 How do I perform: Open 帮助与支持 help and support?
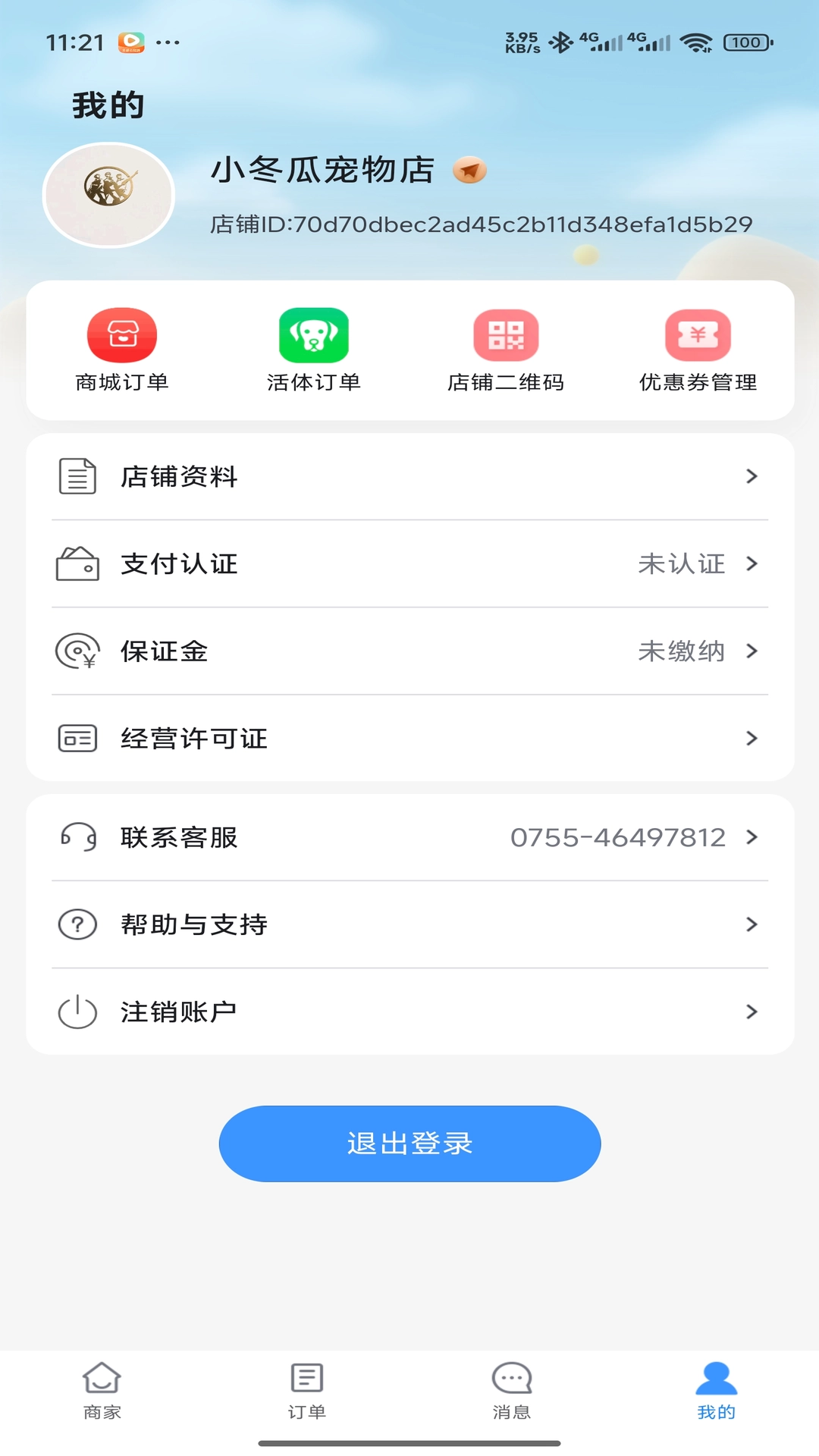click(x=409, y=924)
